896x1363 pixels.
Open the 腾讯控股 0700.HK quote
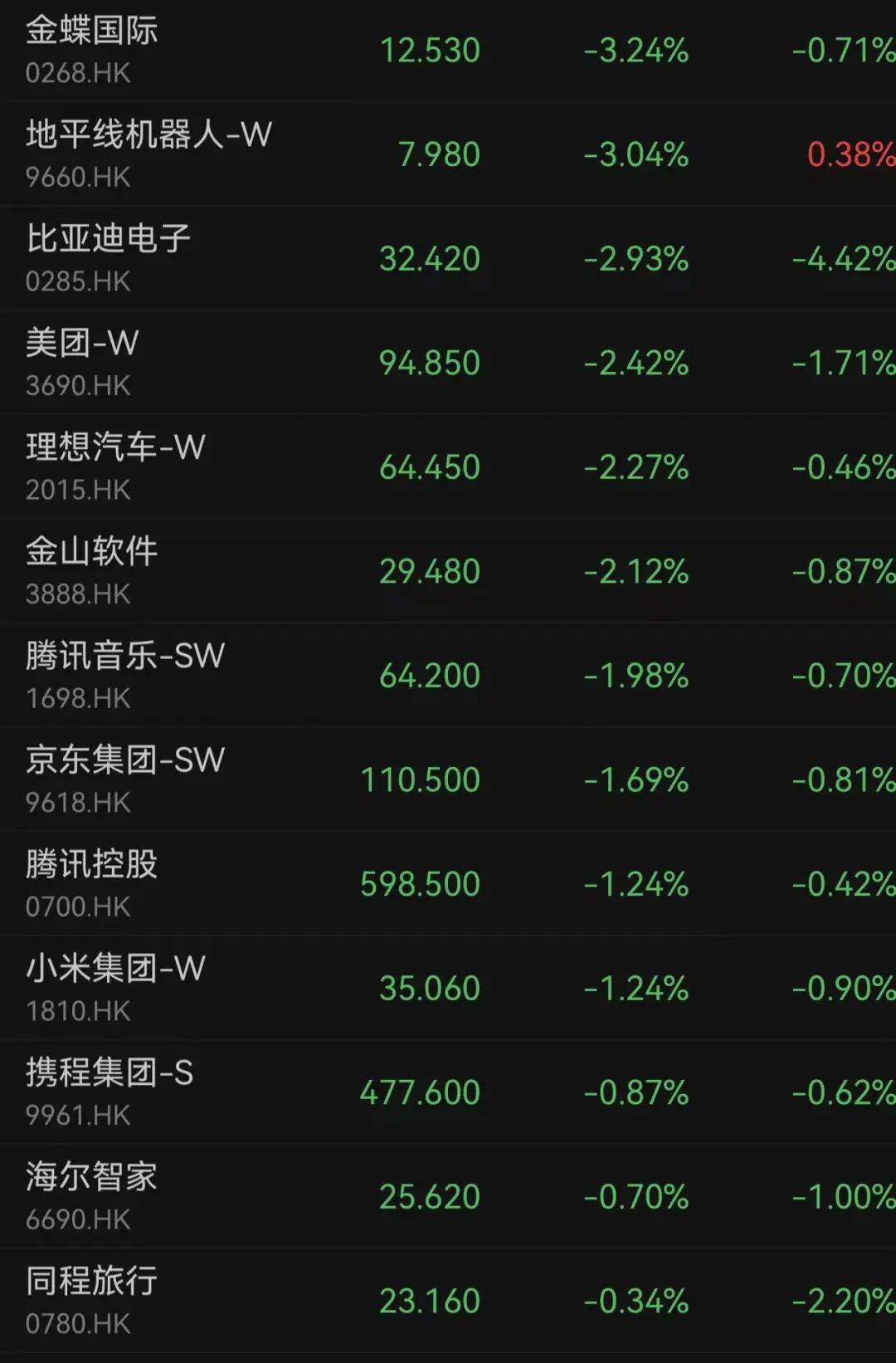[91, 883]
